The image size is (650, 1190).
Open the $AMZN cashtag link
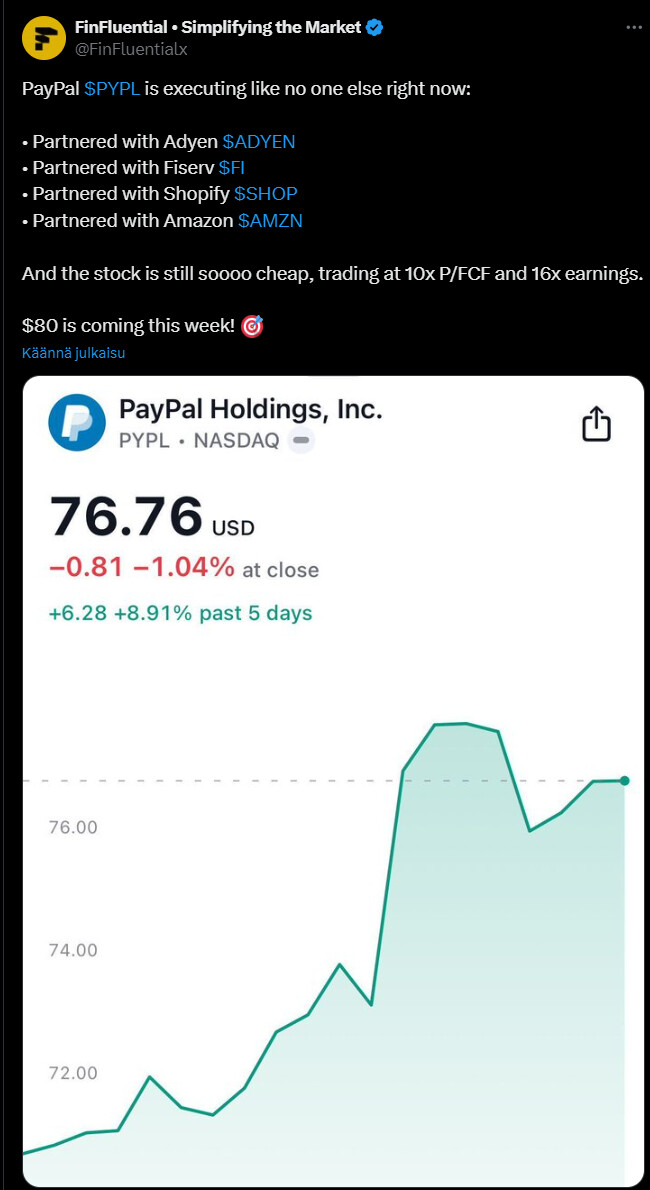click(270, 220)
